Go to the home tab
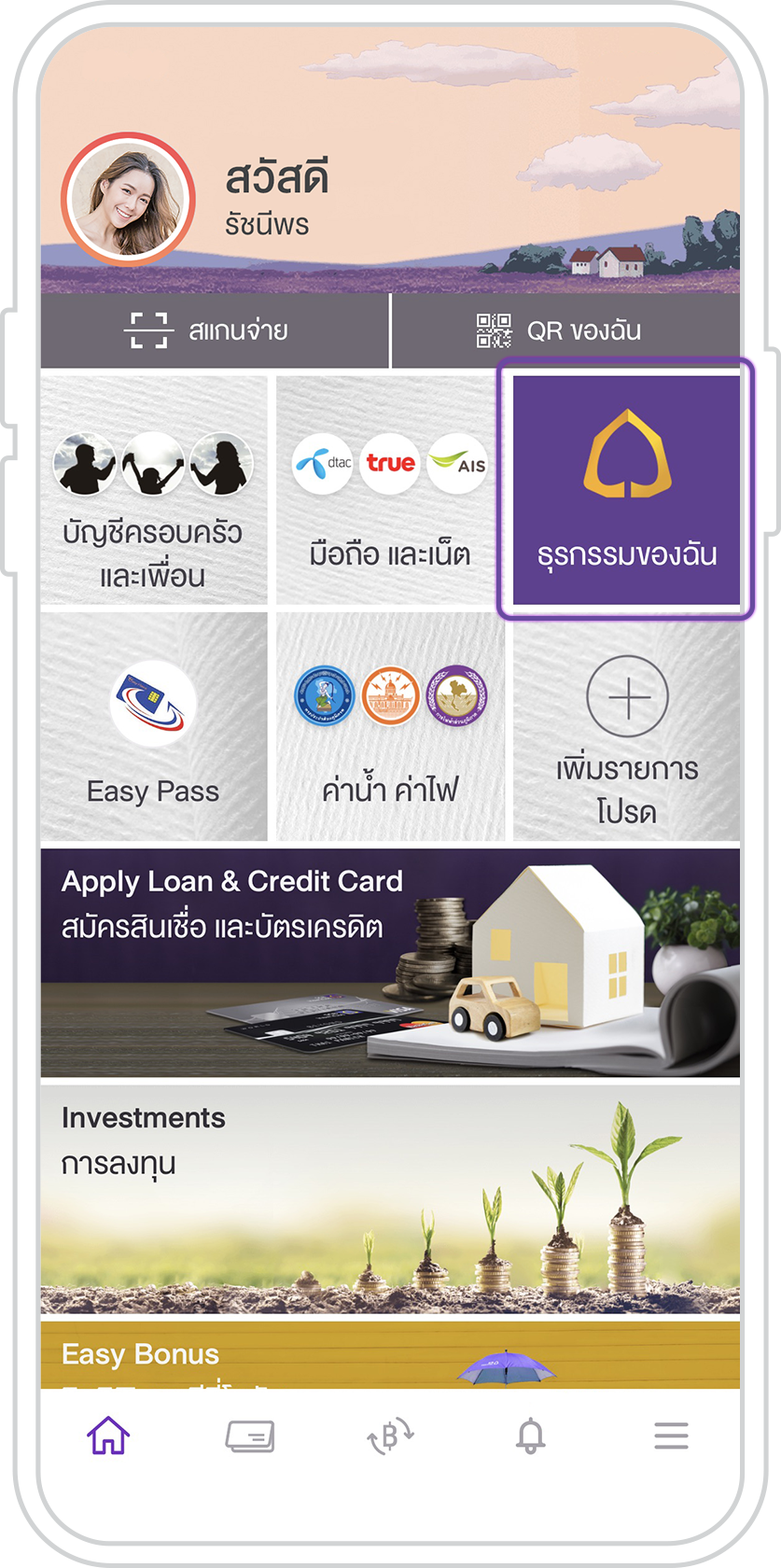Image resolution: width=781 pixels, height=1568 pixels. coord(108,1435)
